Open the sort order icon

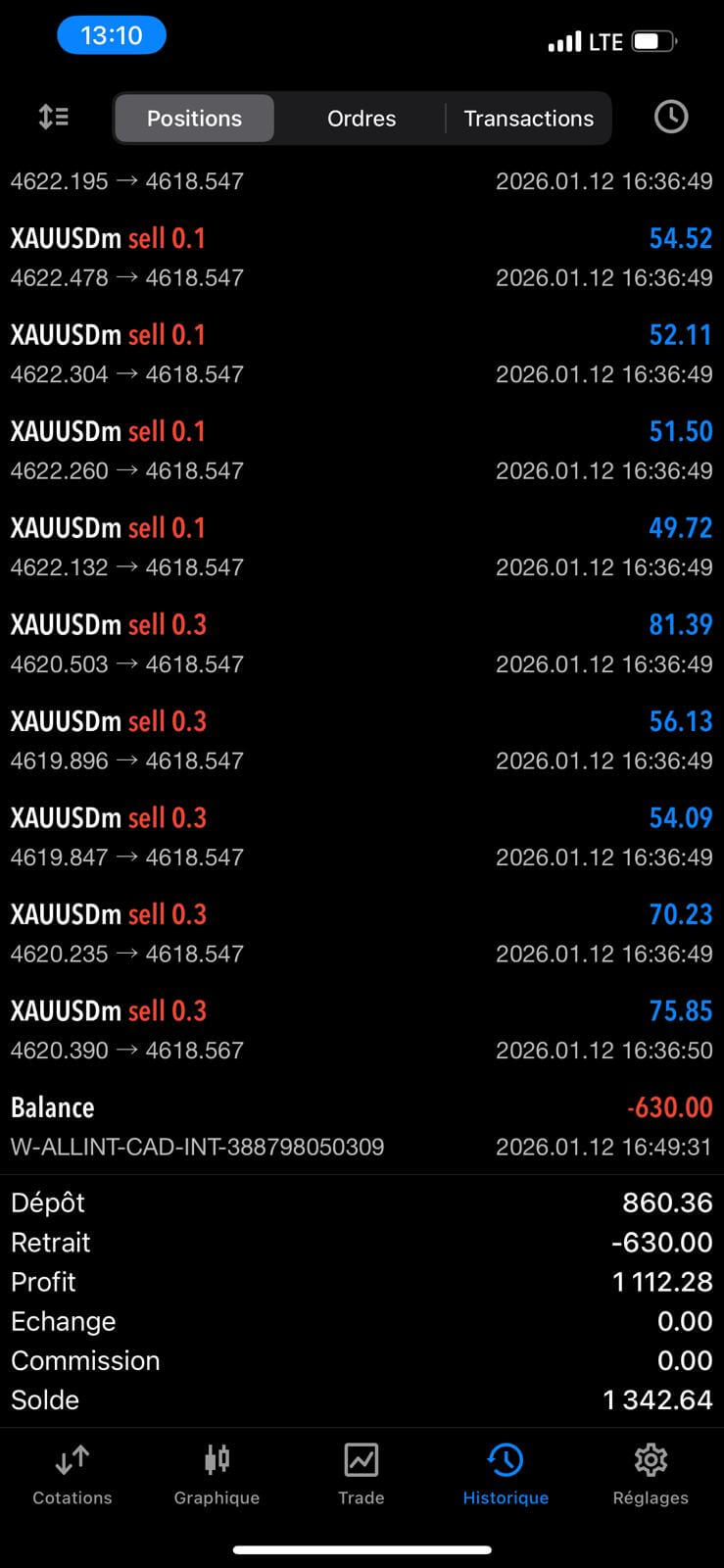coord(54,118)
